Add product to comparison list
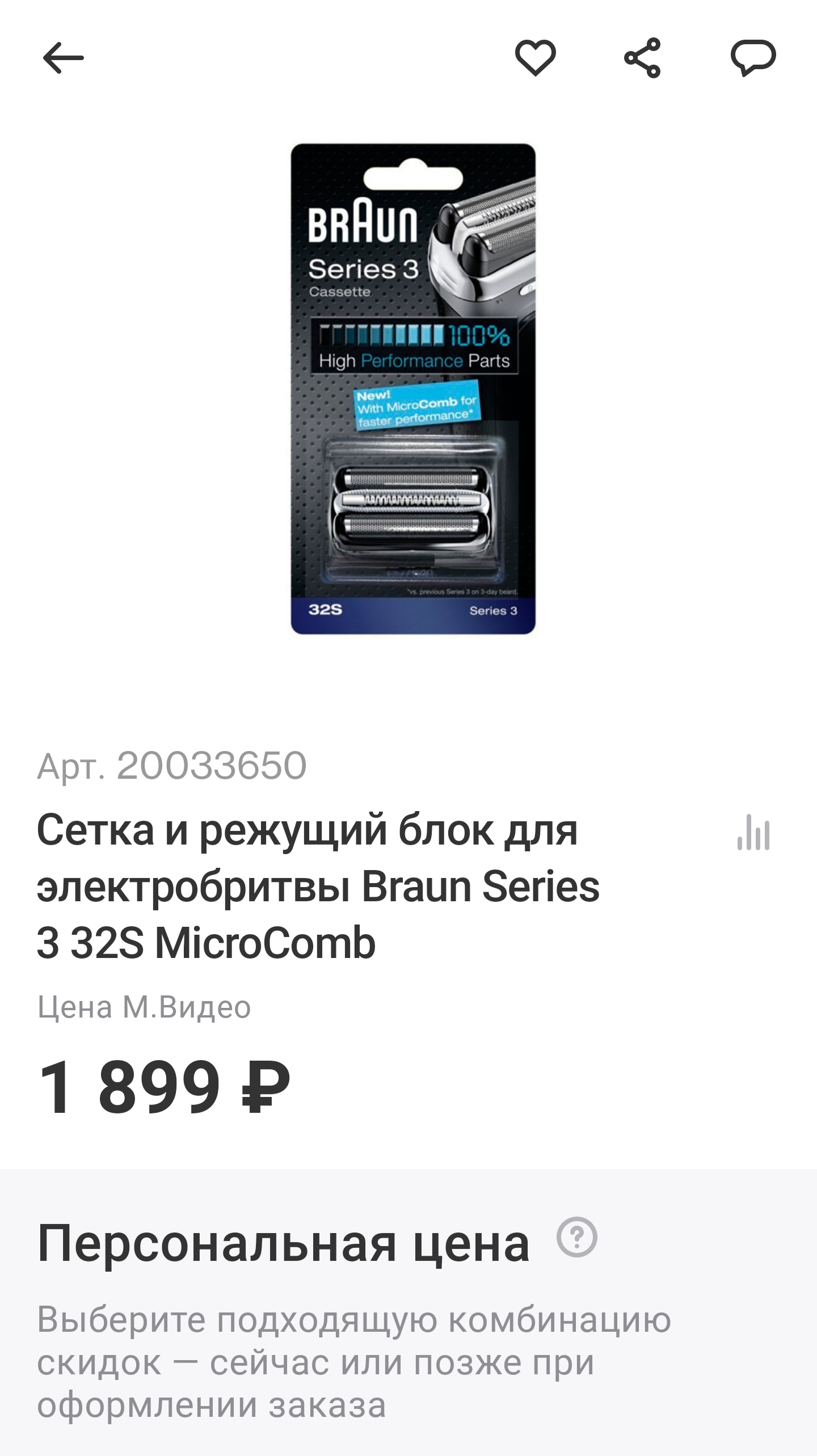 coord(753,833)
